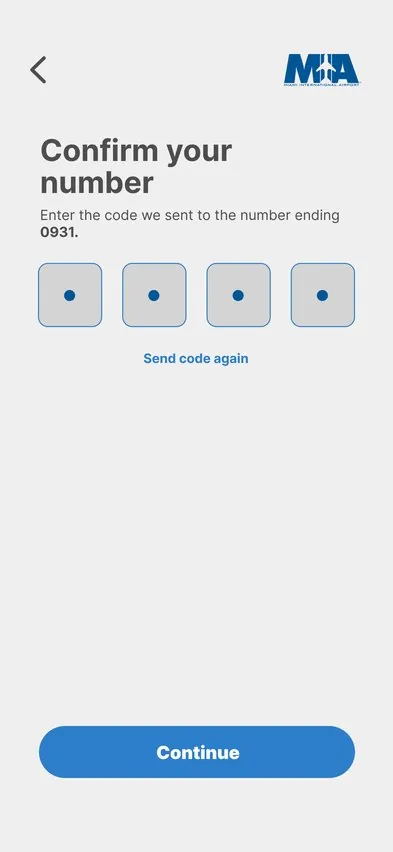Select the third code digit box
The image size is (393, 852).
click(x=239, y=295)
